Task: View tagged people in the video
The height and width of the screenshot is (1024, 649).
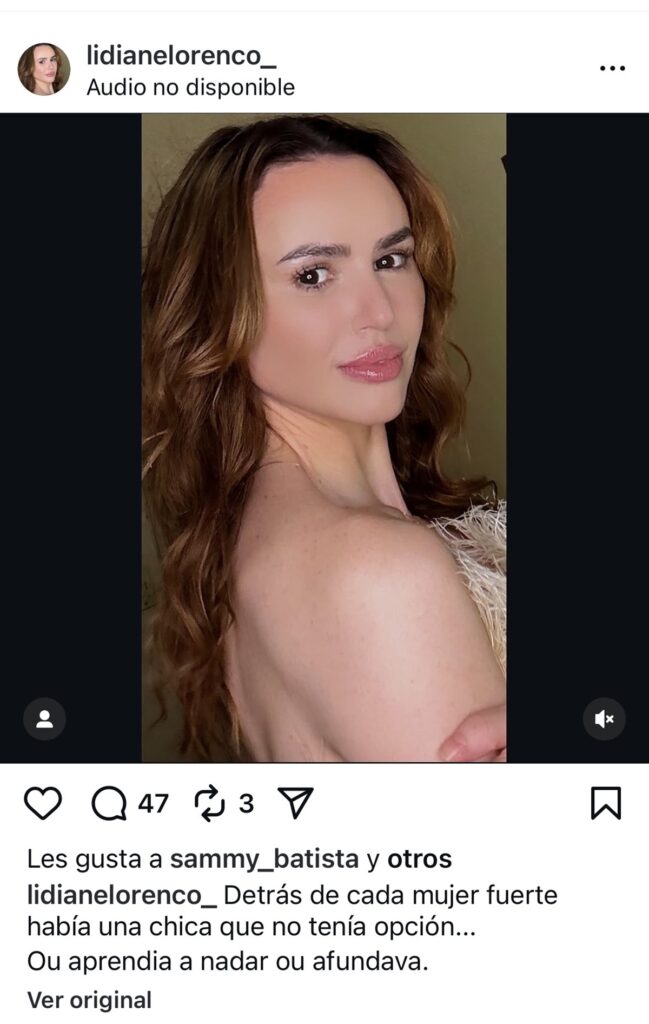Action: click(44, 718)
